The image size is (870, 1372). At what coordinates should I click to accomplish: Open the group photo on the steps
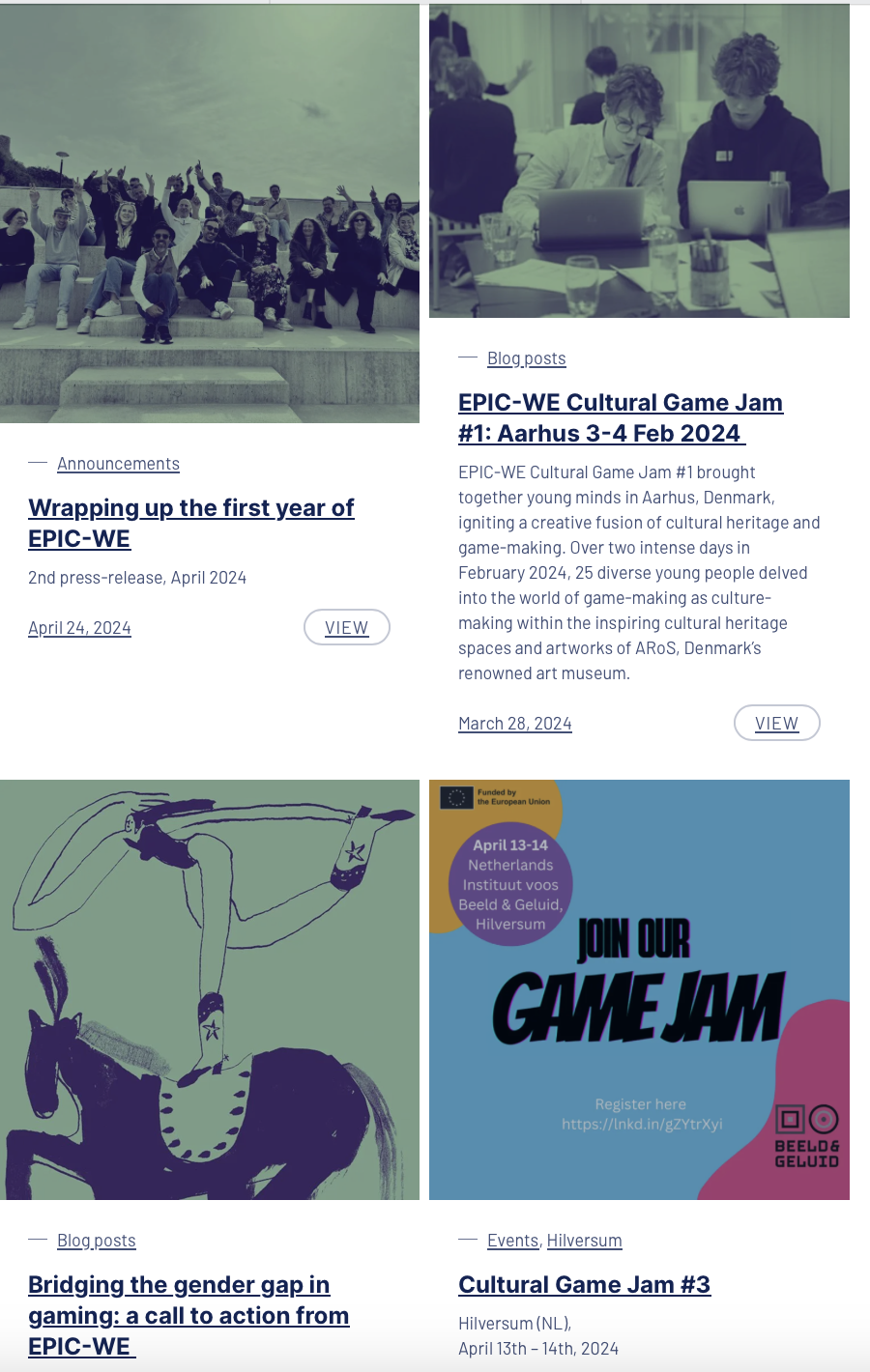tap(210, 213)
